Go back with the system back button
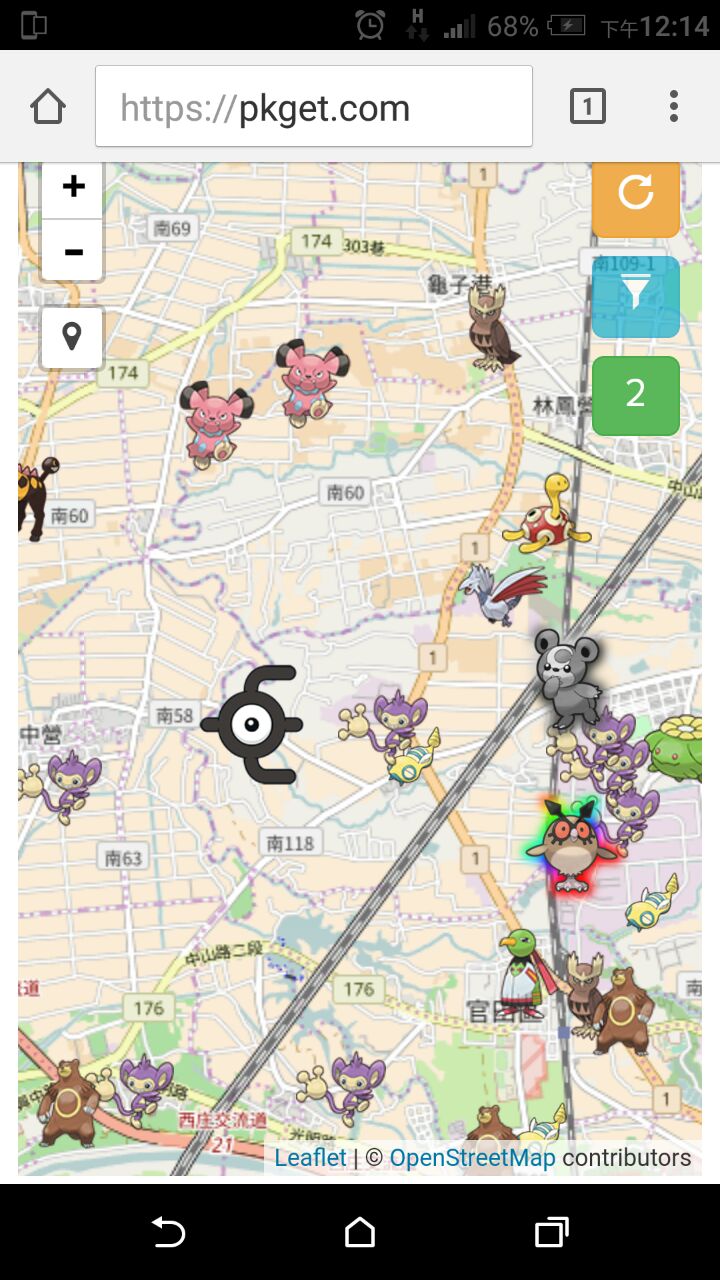Screen dimensions: 720x1280 pyautogui.click(x=168, y=1232)
